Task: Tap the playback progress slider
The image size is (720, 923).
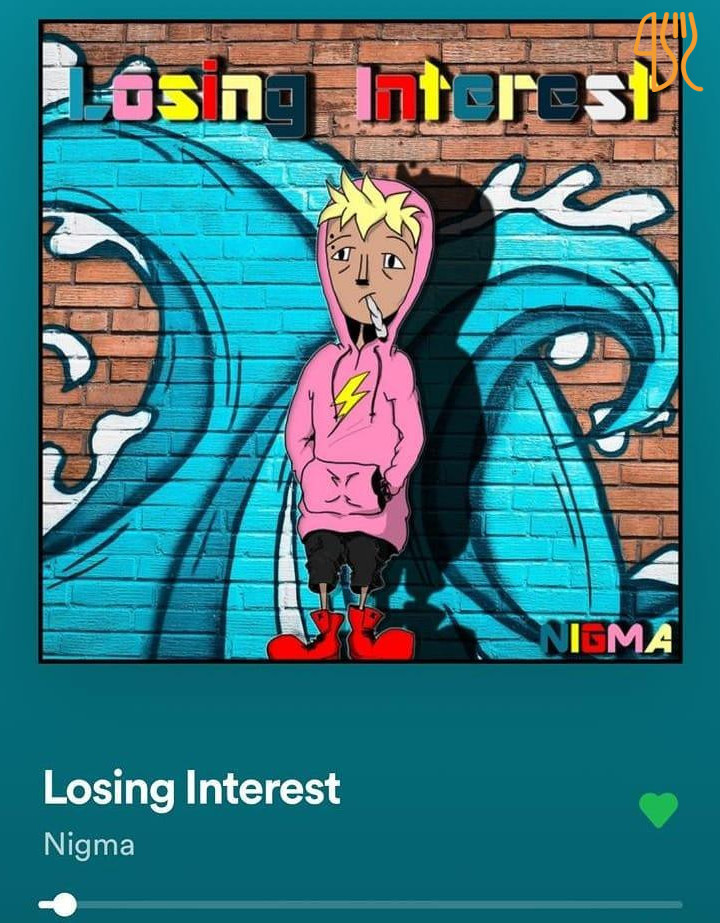Action: [x=360, y=905]
